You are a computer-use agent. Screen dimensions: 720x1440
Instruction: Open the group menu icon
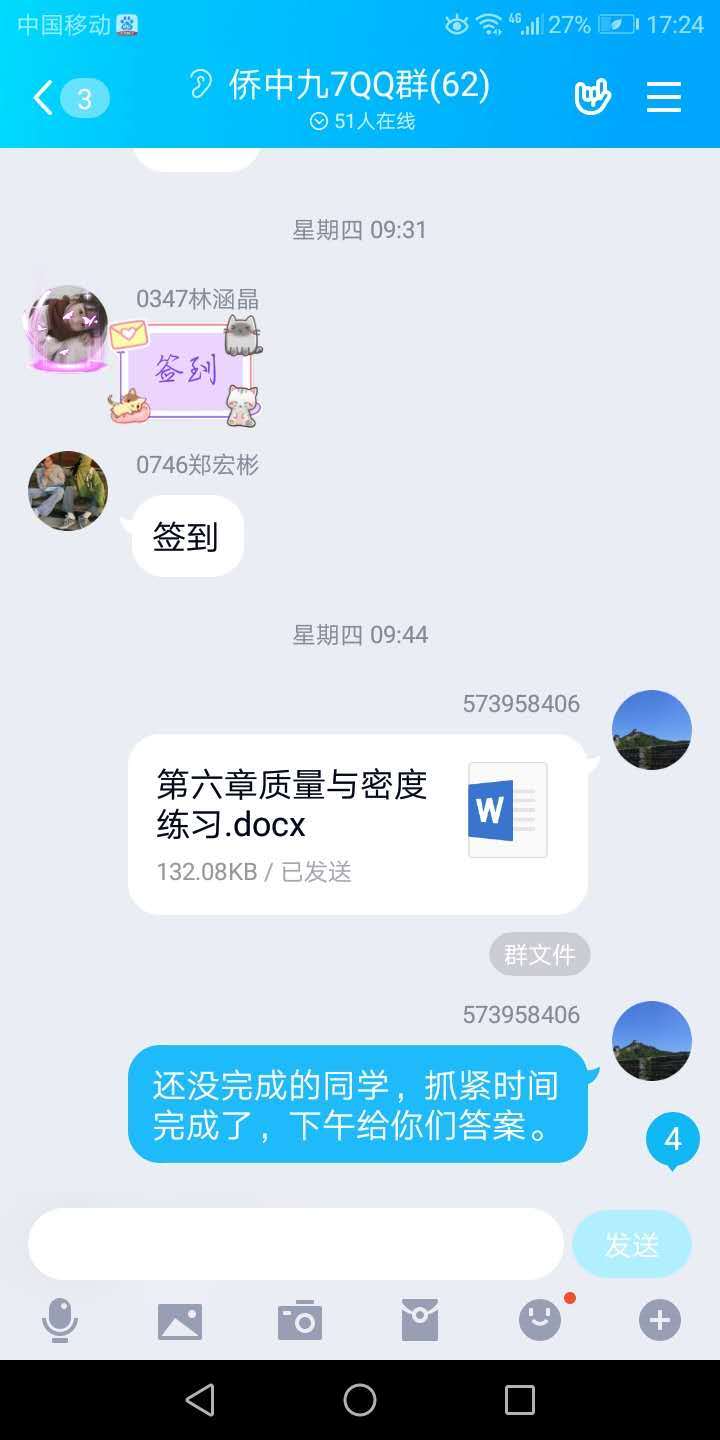(x=663, y=97)
